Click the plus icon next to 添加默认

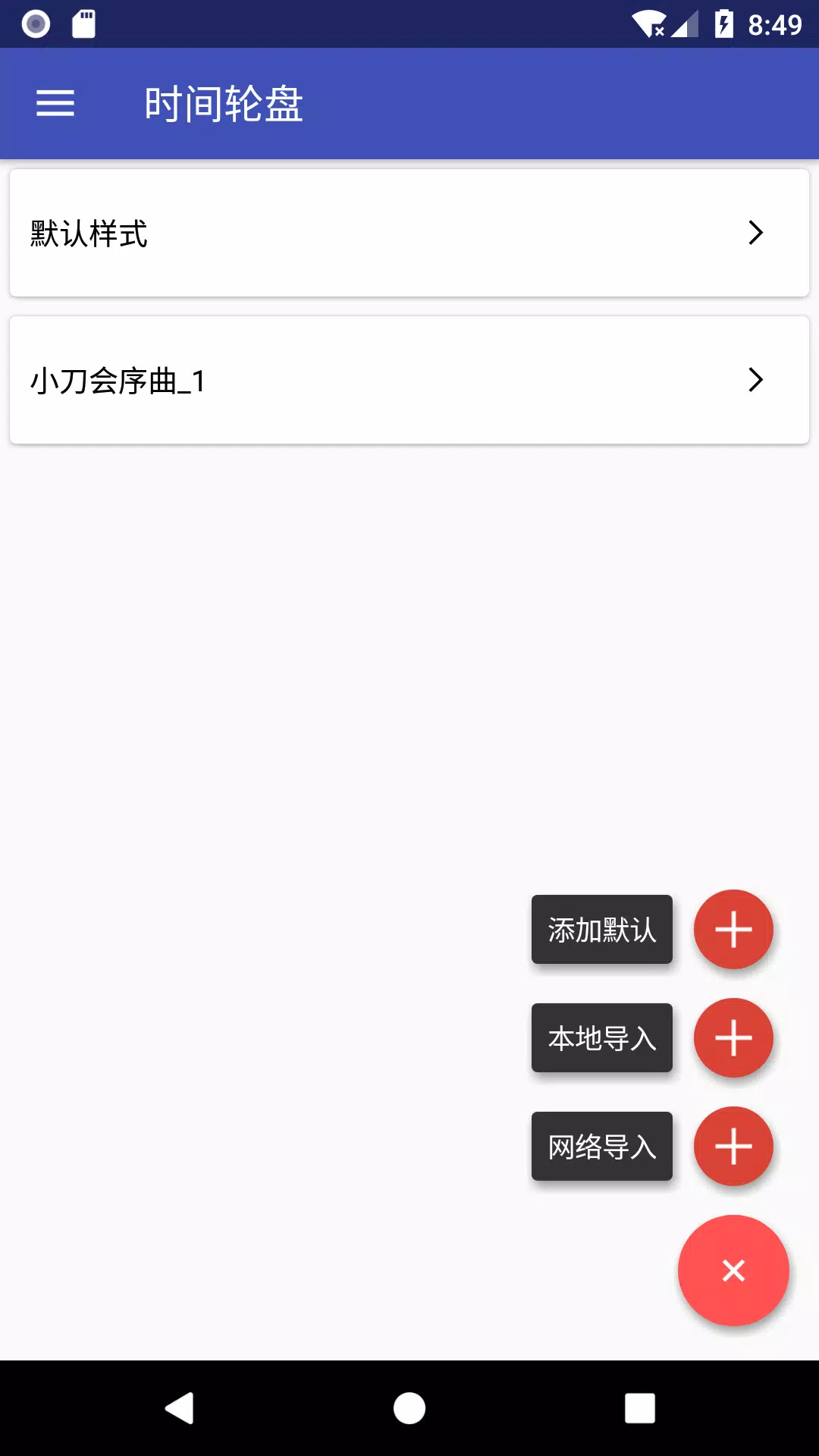[733, 929]
